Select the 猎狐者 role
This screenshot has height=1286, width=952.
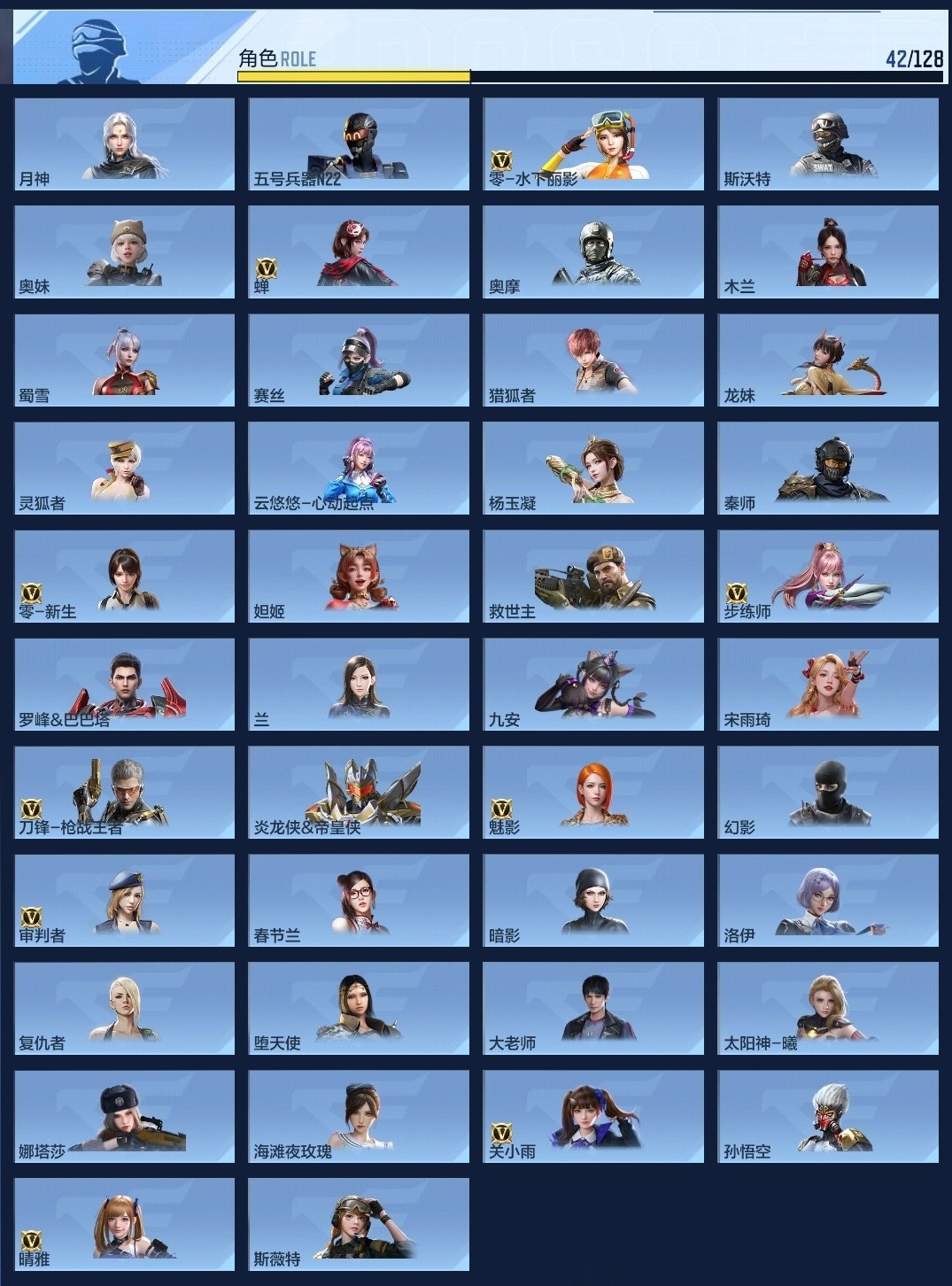[x=593, y=360]
